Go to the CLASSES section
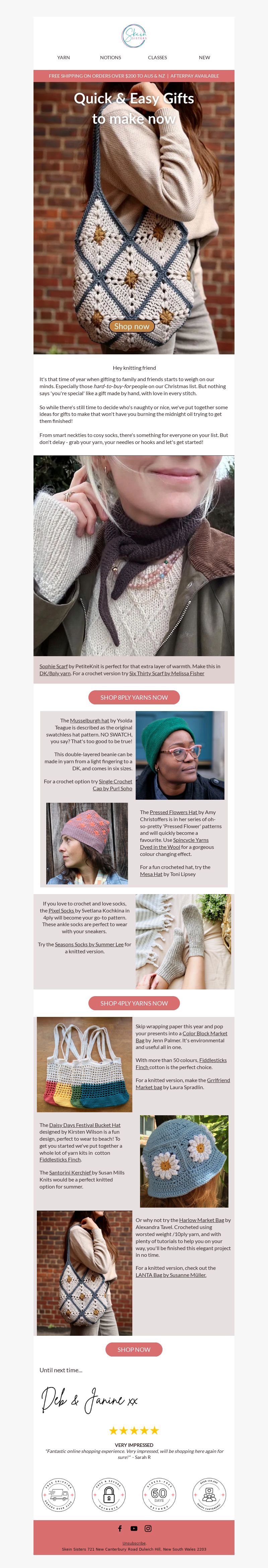The height and width of the screenshot is (1568, 268). point(157,57)
